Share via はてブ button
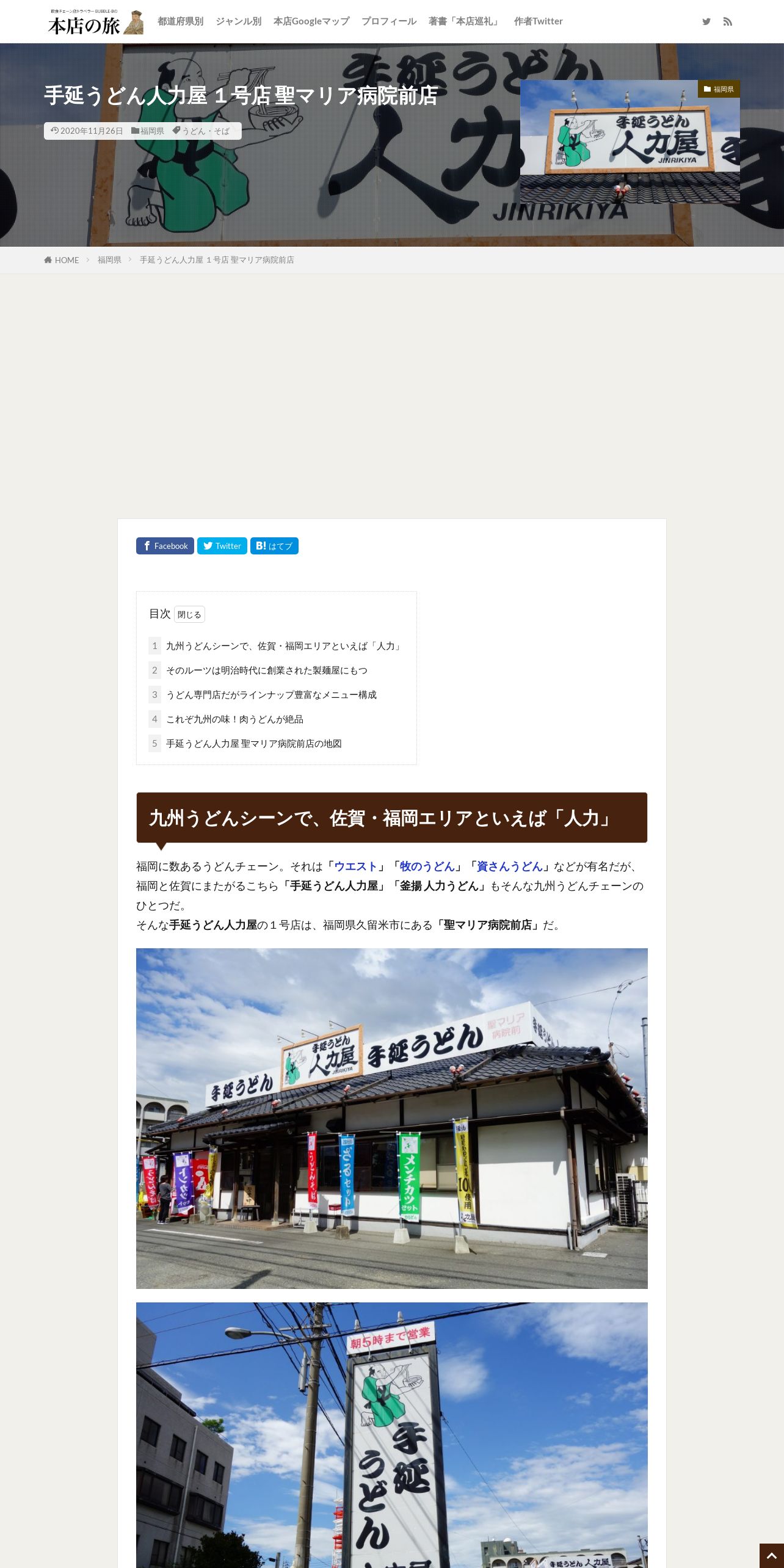This screenshot has height=1568, width=784. 274,546
